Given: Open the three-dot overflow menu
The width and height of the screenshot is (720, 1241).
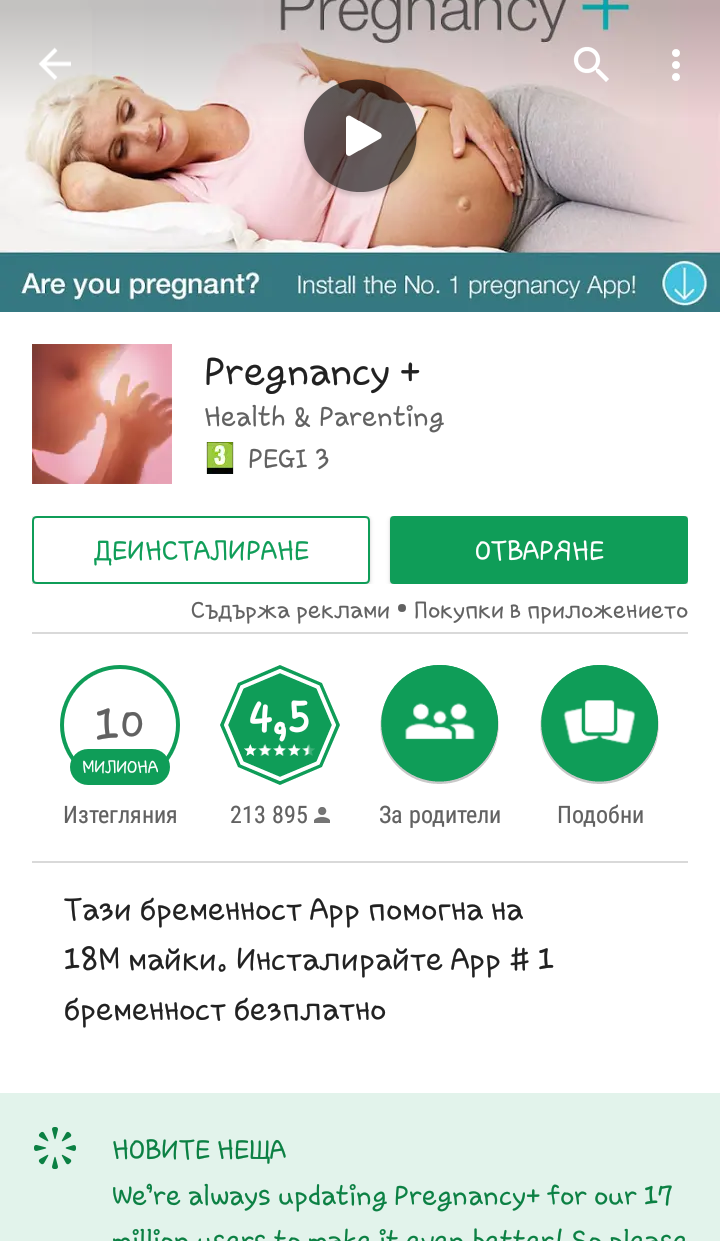Looking at the screenshot, I should [676, 65].
